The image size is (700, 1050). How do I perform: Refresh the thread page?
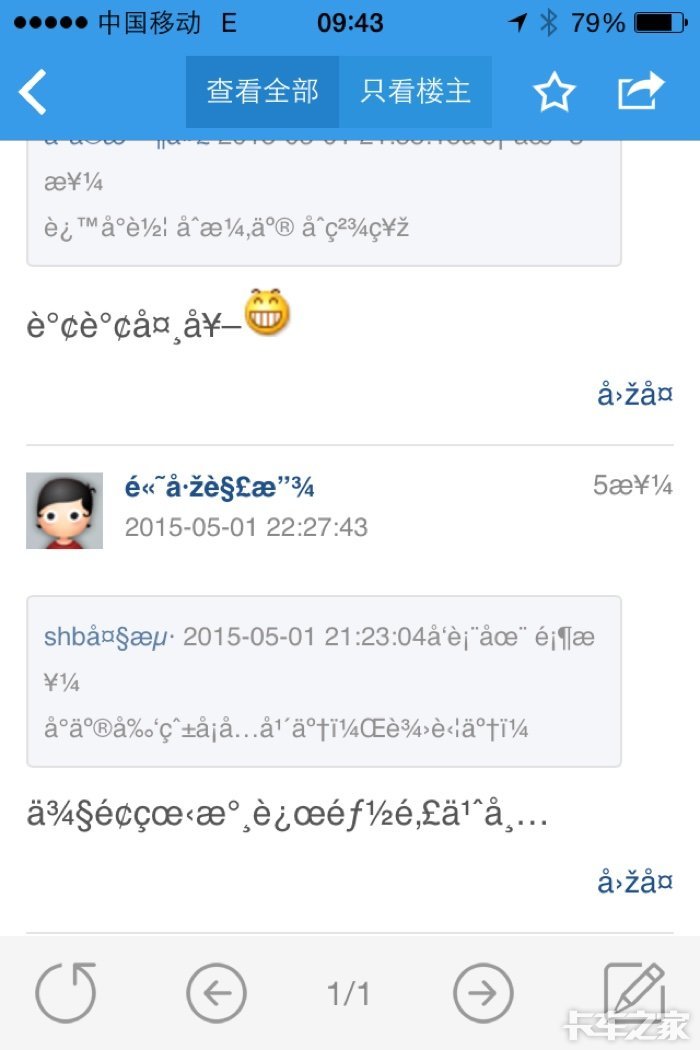click(x=66, y=993)
